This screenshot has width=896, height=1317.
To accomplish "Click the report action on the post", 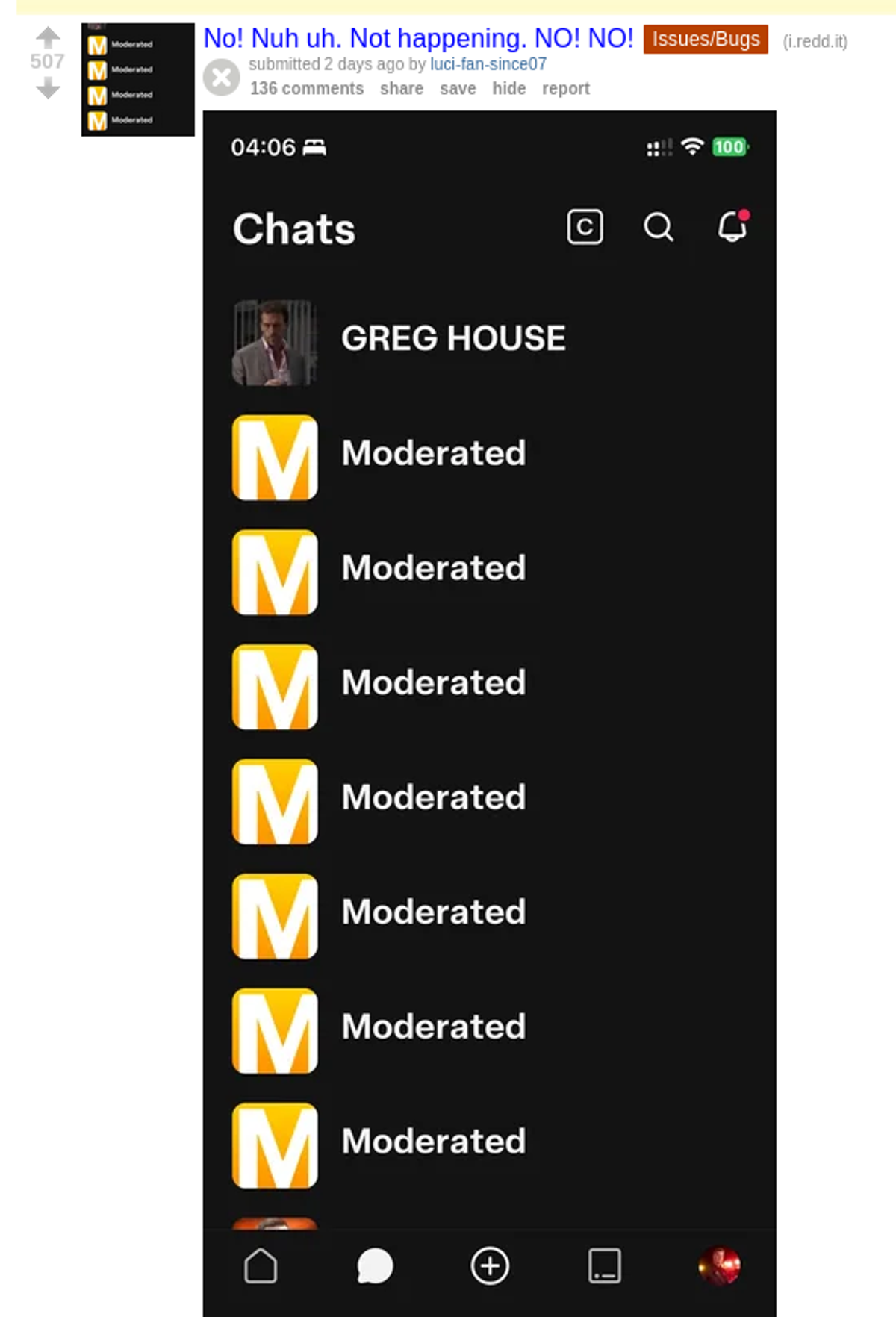I will [x=566, y=88].
